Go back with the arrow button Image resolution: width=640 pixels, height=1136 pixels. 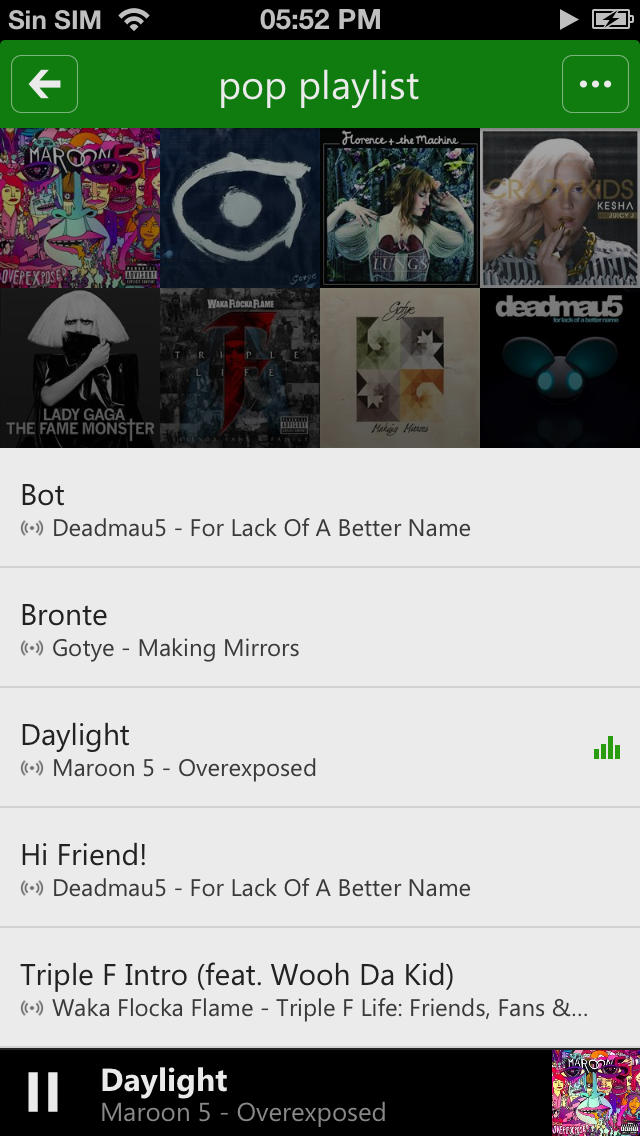coord(44,84)
